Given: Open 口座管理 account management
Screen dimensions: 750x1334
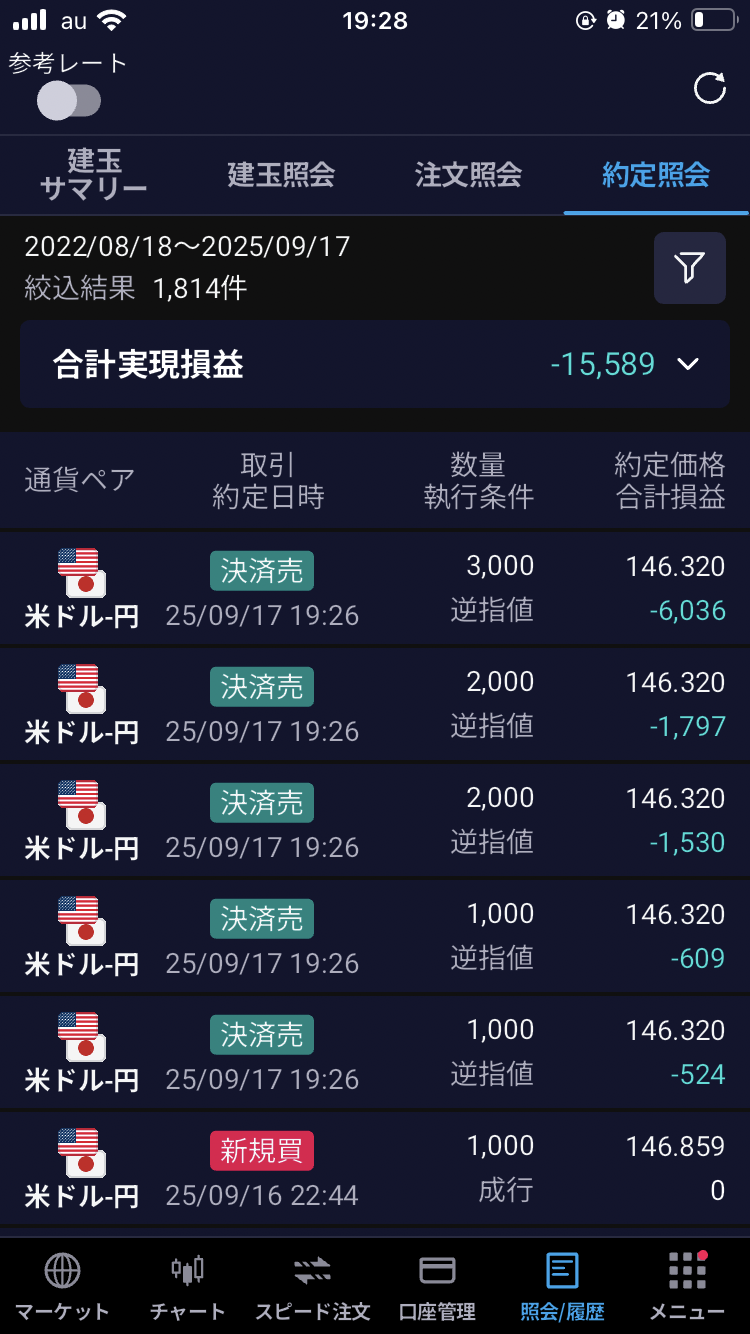Looking at the screenshot, I should 437,1286.
